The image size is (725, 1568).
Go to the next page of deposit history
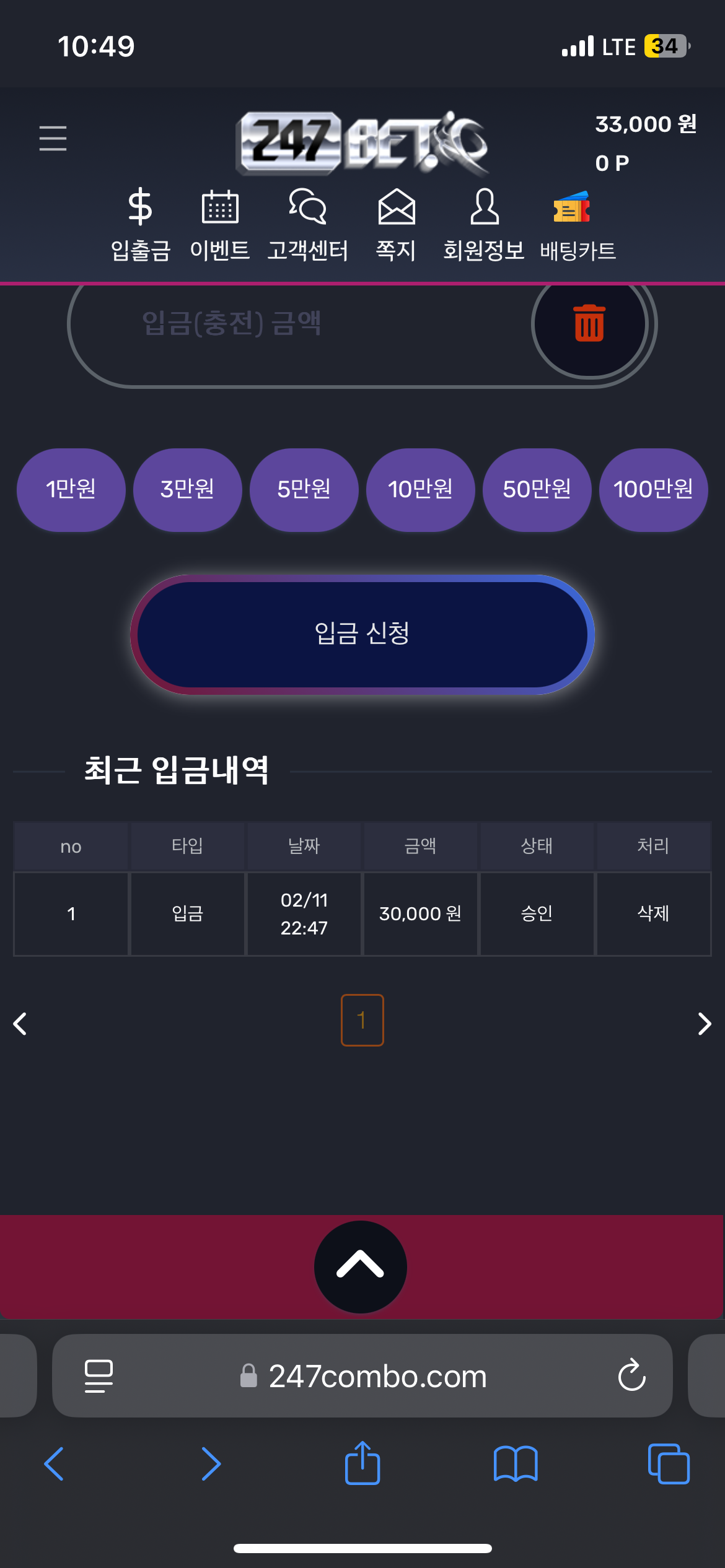[704, 1024]
